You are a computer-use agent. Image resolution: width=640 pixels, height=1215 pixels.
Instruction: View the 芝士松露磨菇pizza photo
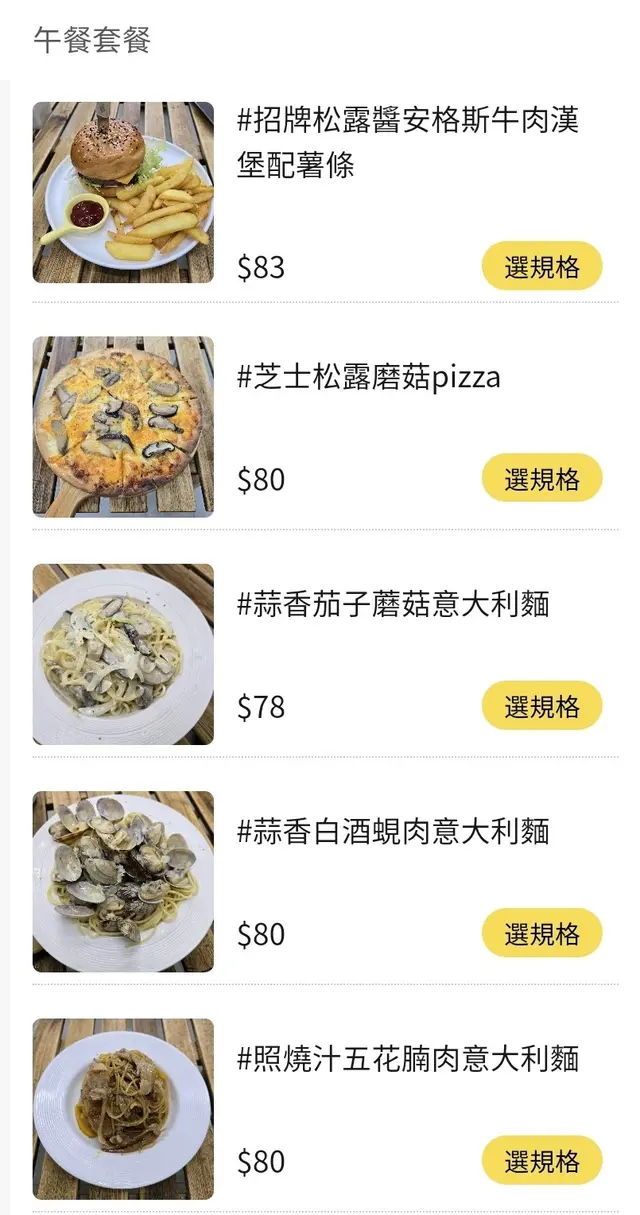click(x=123, y=427)
